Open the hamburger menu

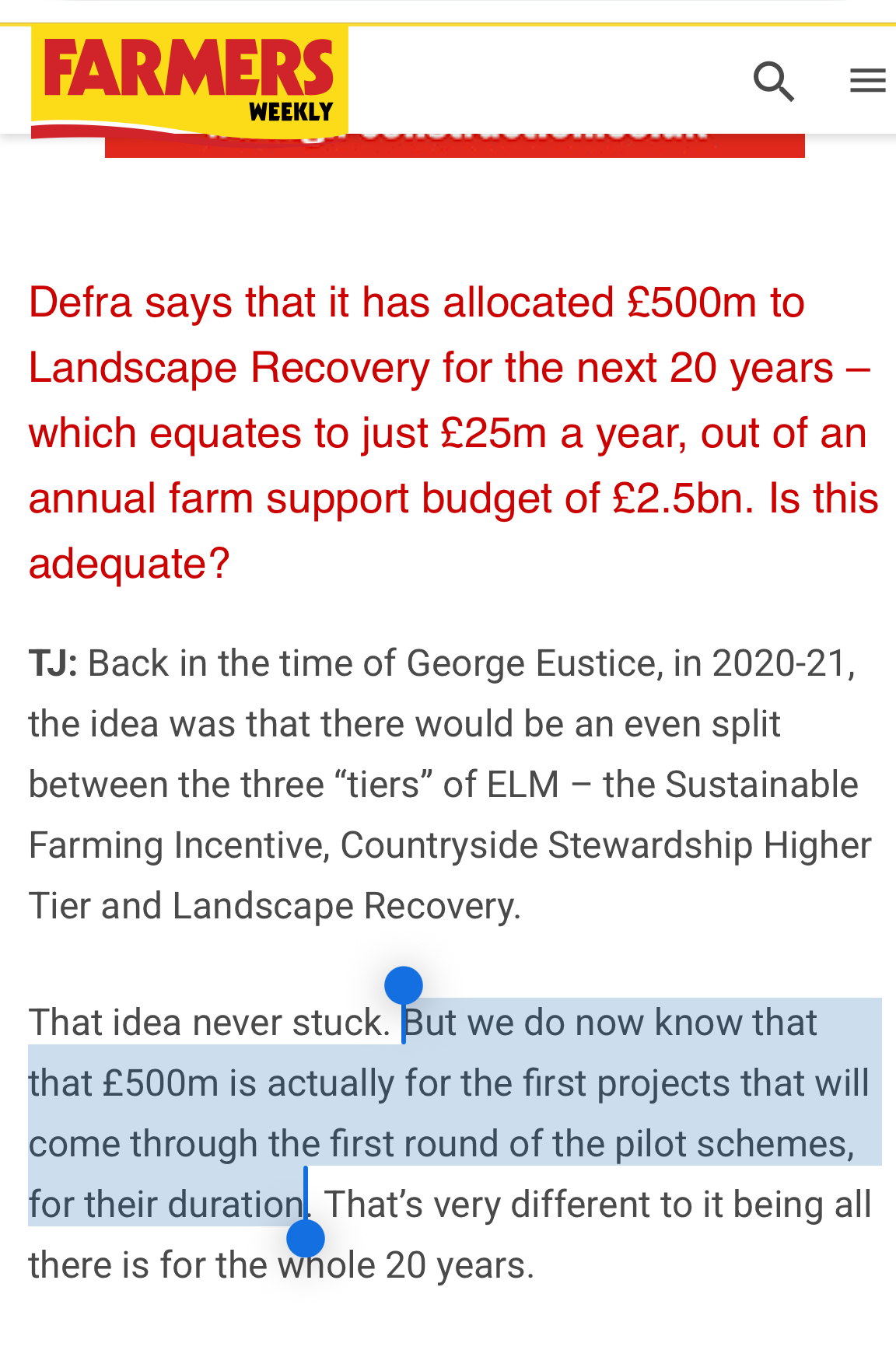(x=867, y=81)
